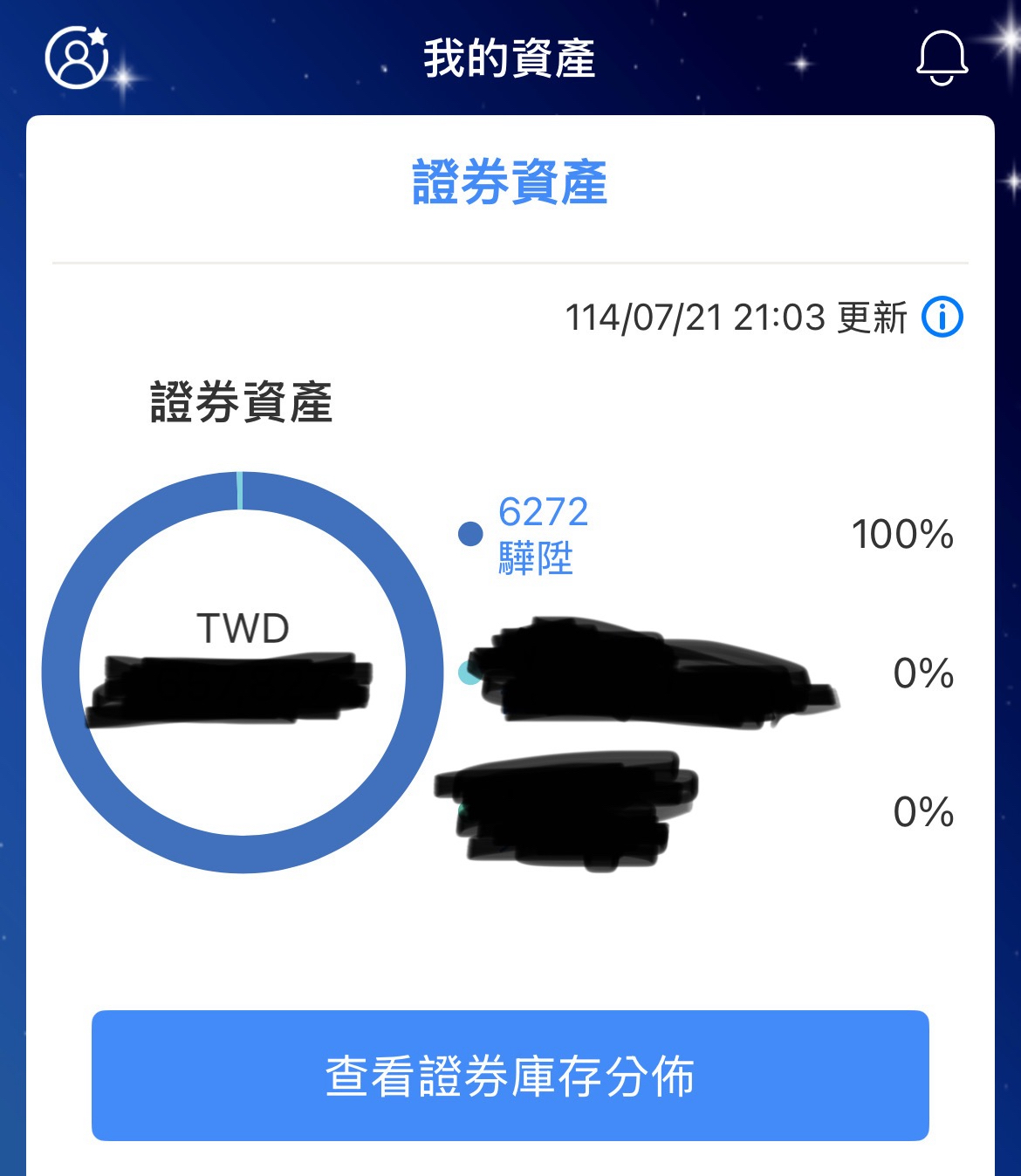Open the user profile icon
This screenshot has width=1021, height=1176.
(77, 58)
